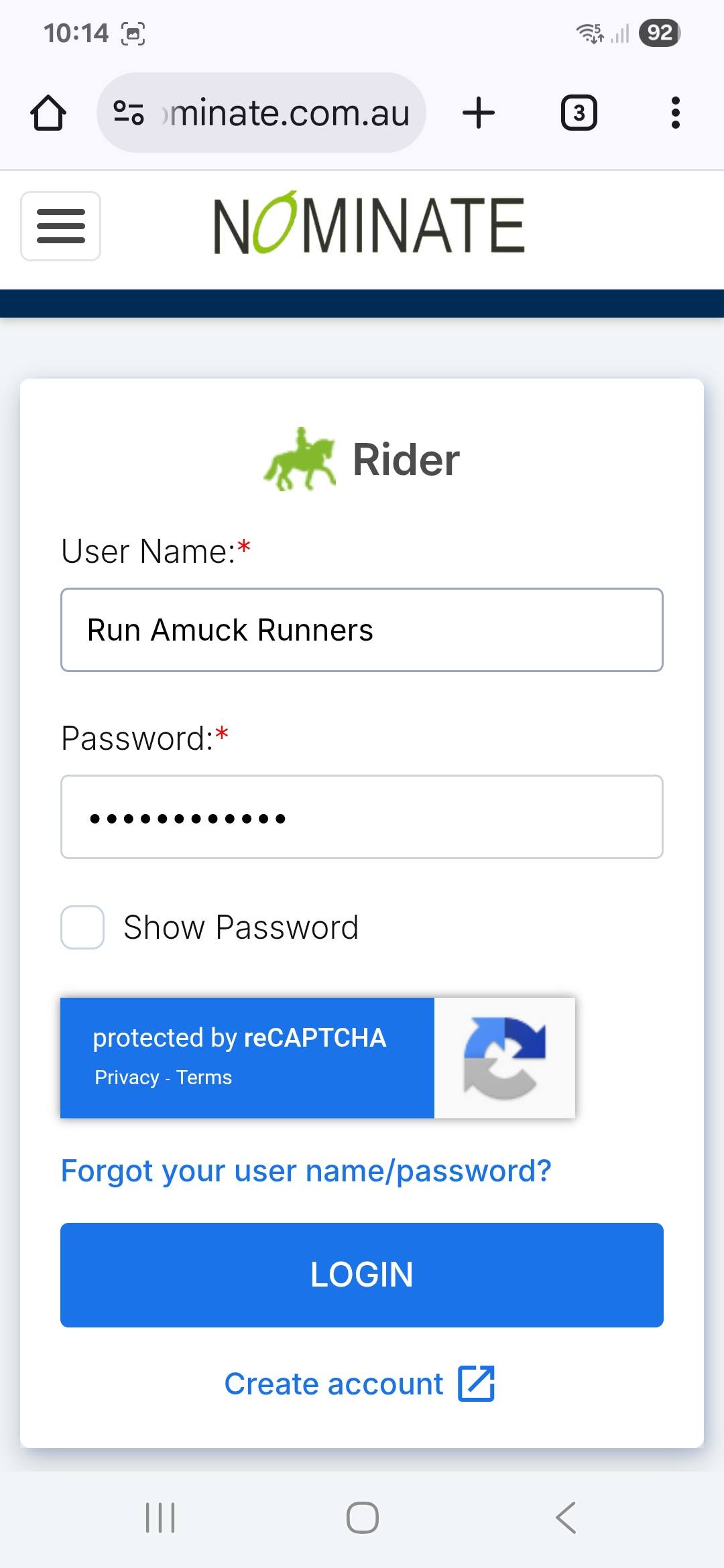724x1568 pixels.
Task: Go back using the system back button
Action: 566,1518
